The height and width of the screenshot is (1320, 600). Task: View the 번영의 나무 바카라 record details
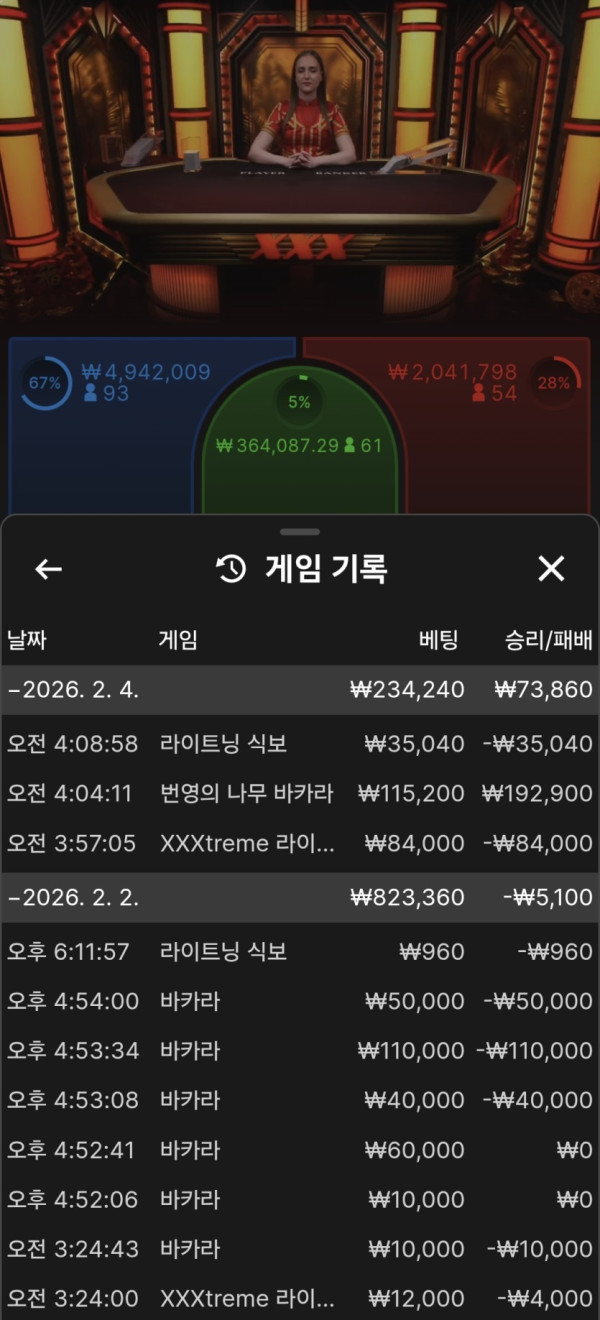300,793
